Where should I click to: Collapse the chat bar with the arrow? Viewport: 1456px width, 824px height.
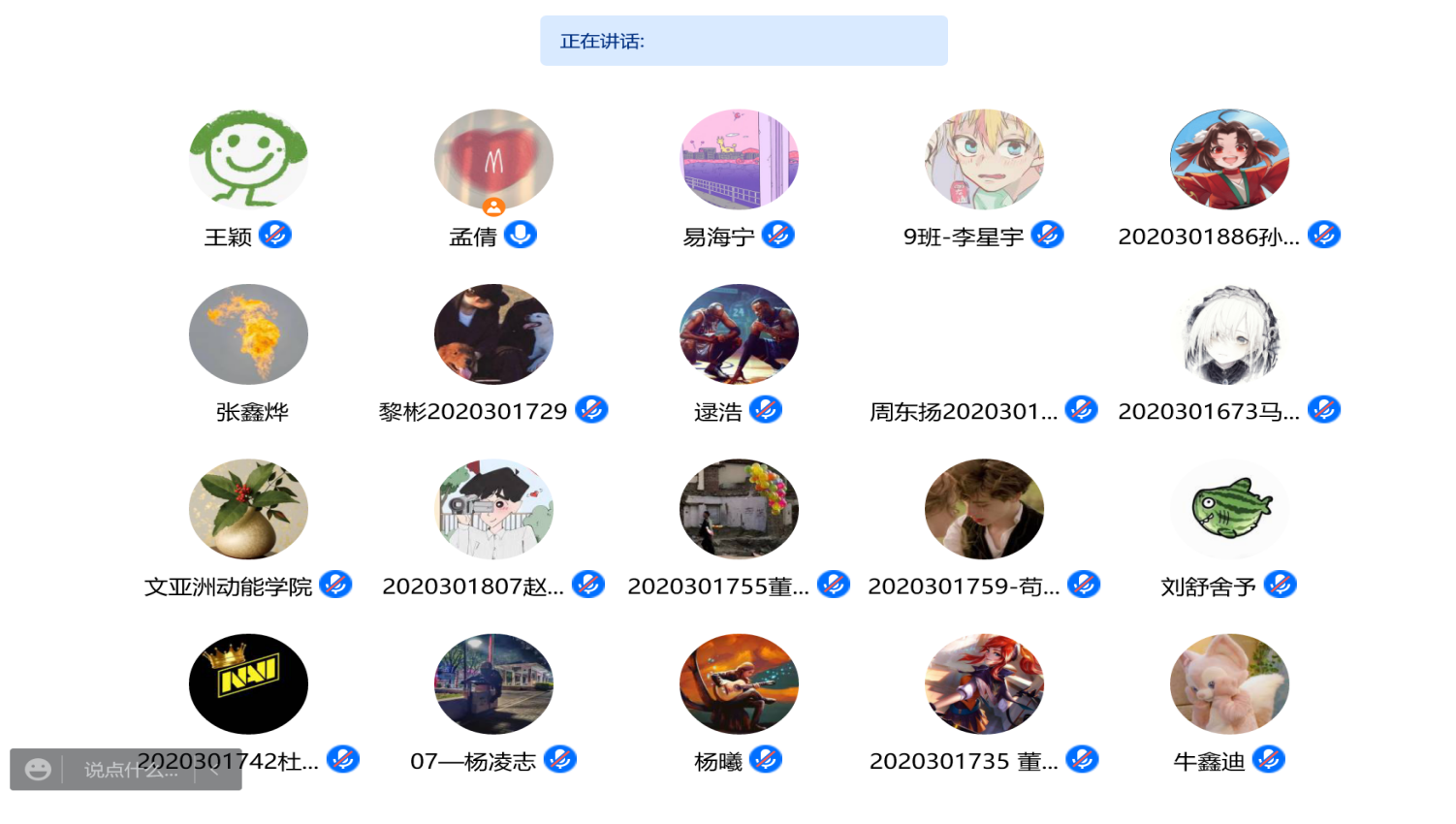coord(214,770)
